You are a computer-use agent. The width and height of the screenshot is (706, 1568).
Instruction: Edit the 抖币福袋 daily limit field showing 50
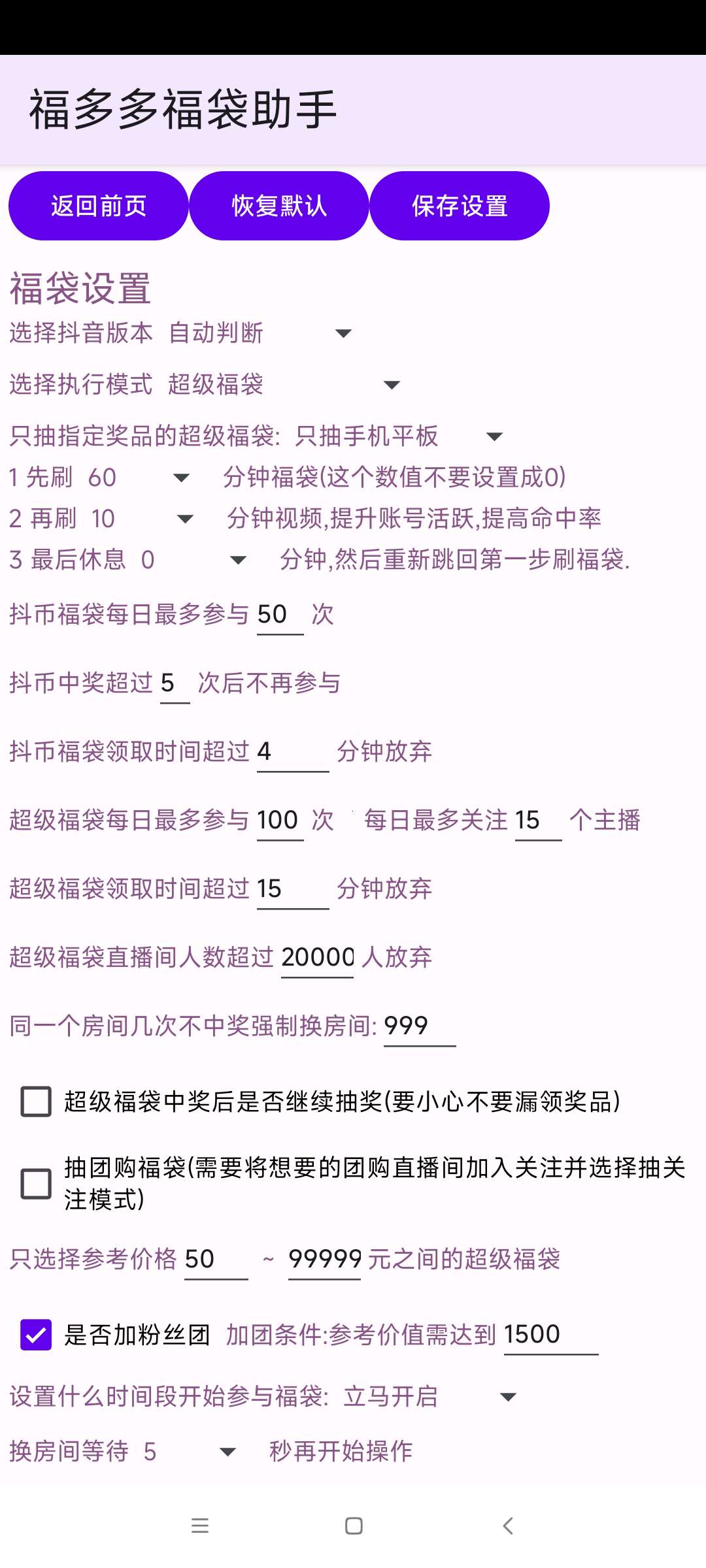tap(278, 614)
